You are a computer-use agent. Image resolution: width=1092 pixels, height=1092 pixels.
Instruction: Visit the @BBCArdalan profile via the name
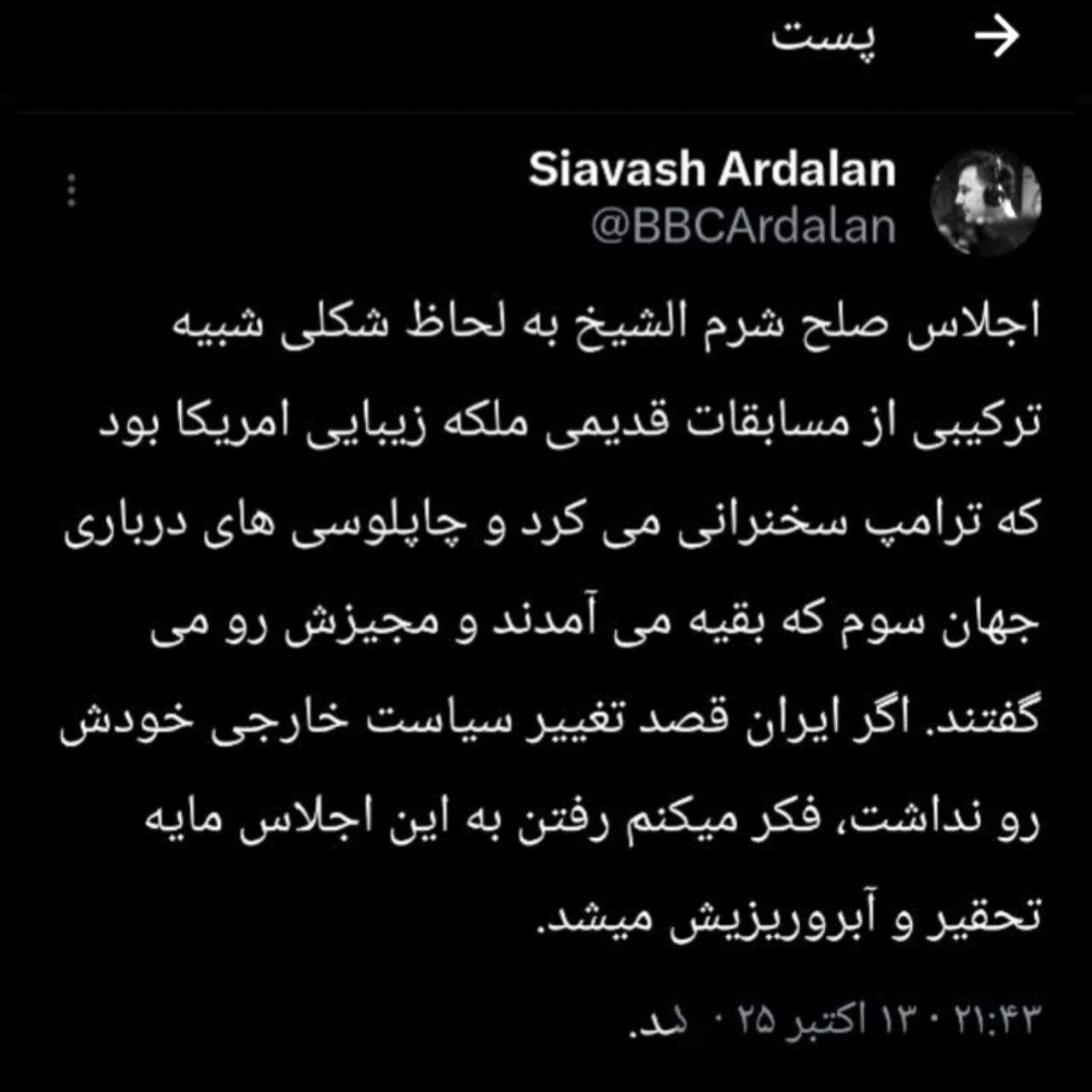click(x=712, y=170)
